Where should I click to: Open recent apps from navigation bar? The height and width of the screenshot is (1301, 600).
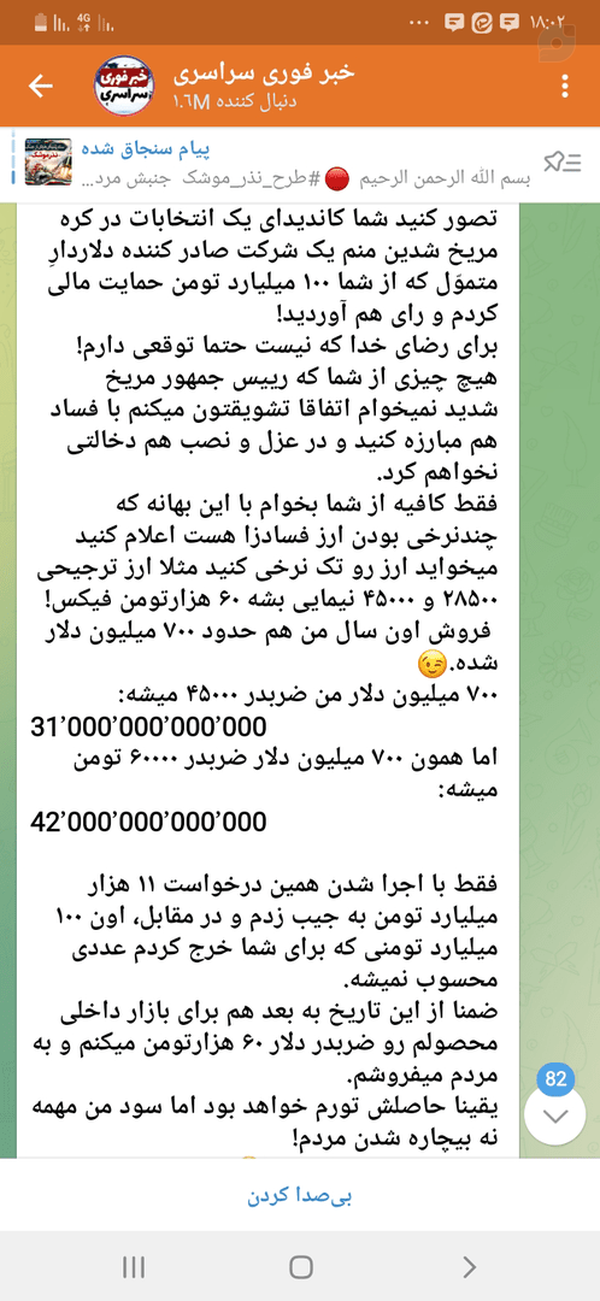(132, 1267)
